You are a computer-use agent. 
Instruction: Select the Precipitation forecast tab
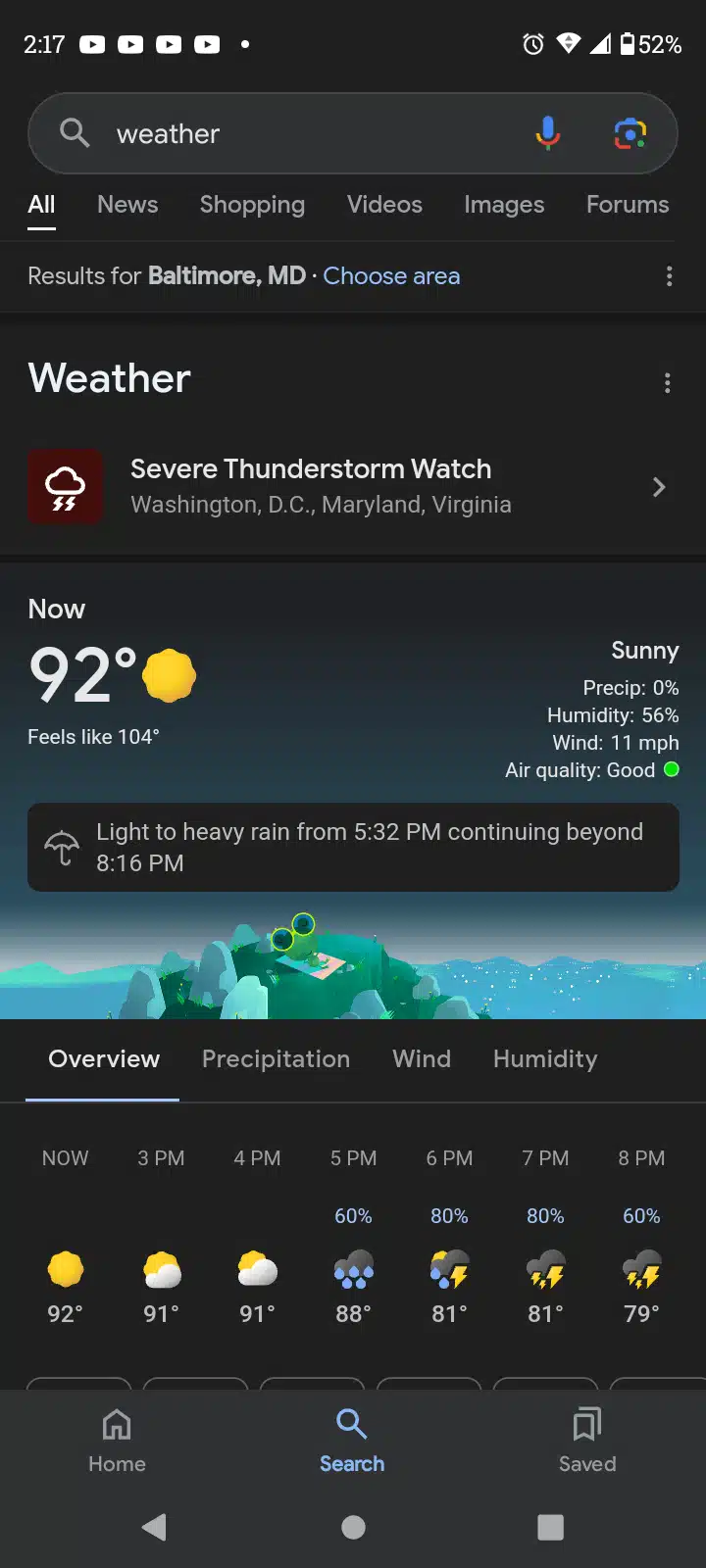click(276, 1059)
